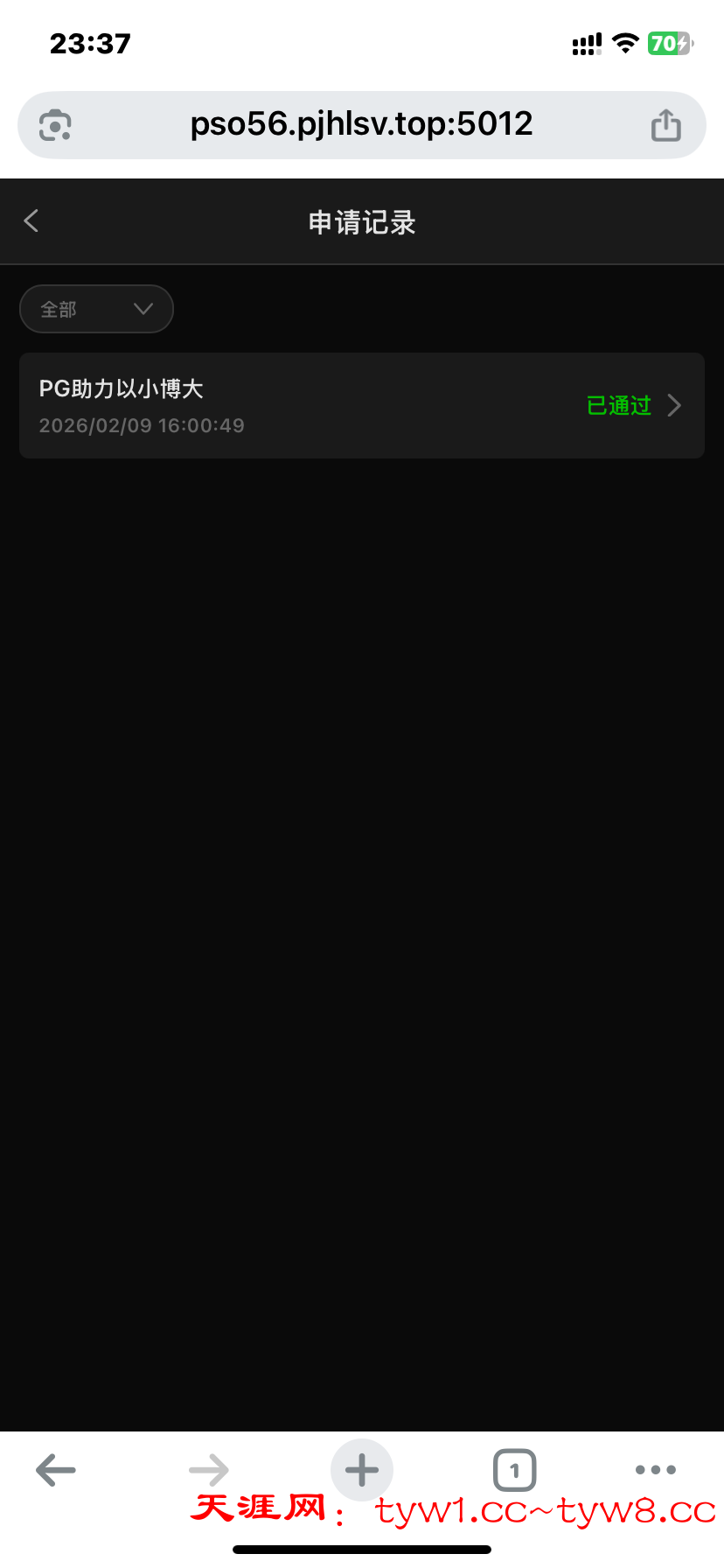
Task: Navigate back in the browser toolbar
Action: click(x=56, y=1470)
